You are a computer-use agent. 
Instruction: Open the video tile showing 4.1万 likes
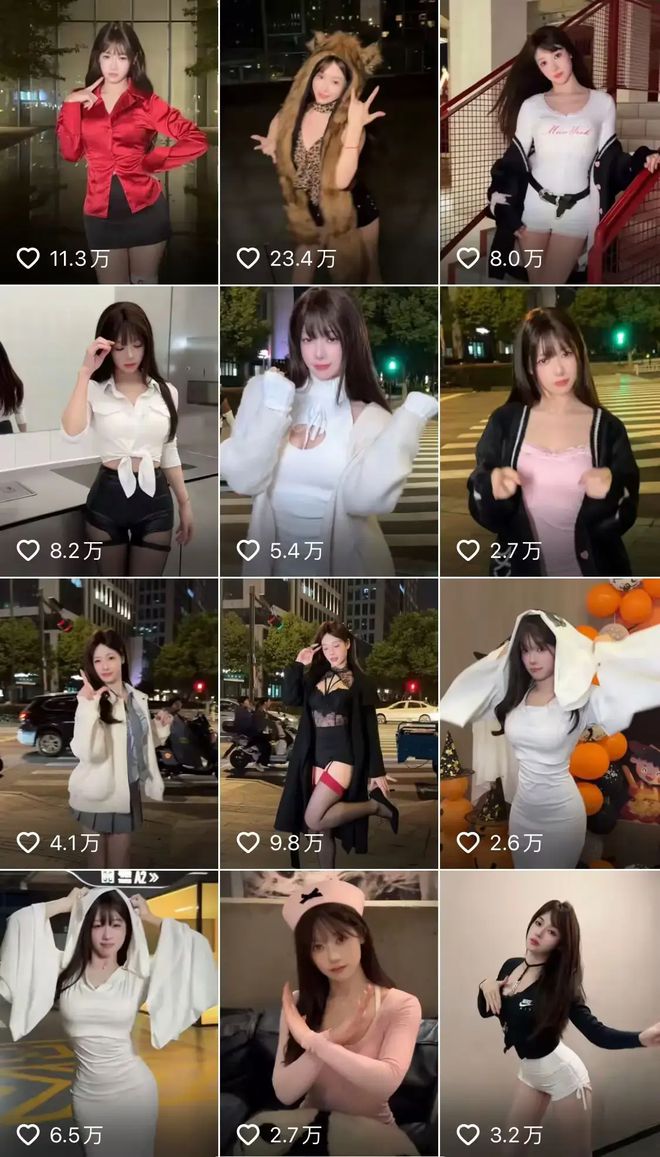[108, 722]
